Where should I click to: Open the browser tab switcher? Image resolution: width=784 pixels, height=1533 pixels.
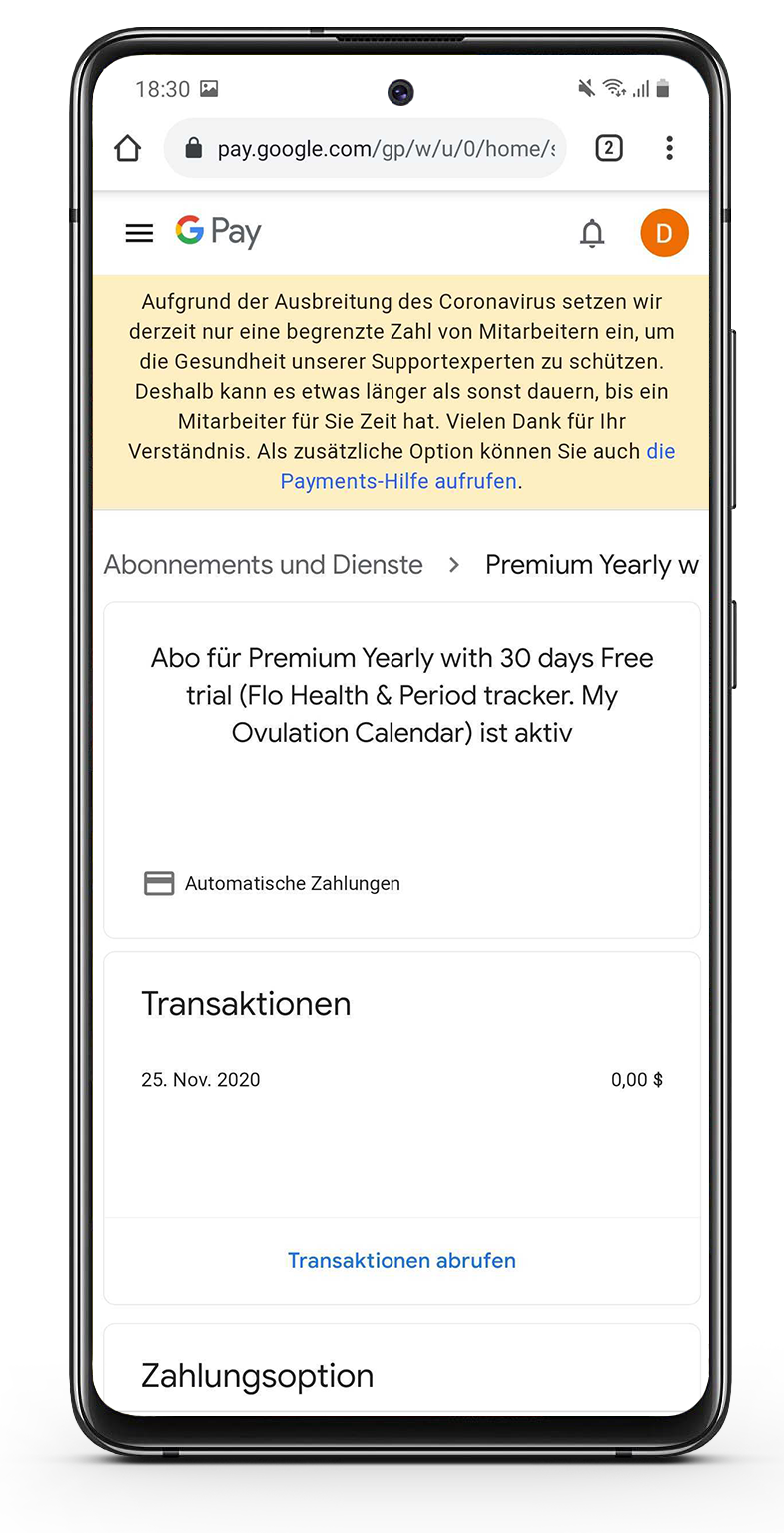(608, 149)
